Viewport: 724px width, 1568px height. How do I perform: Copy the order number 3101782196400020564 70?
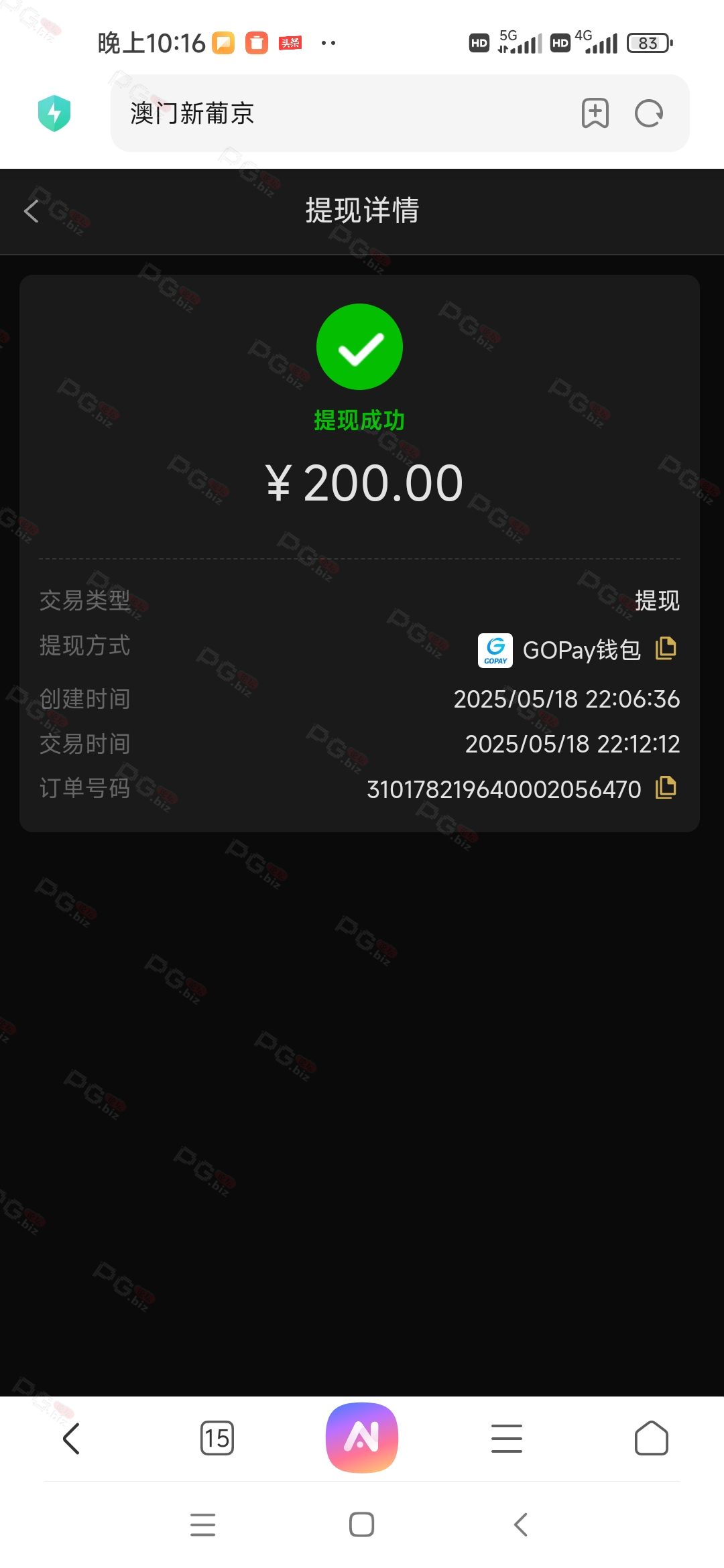666,787
